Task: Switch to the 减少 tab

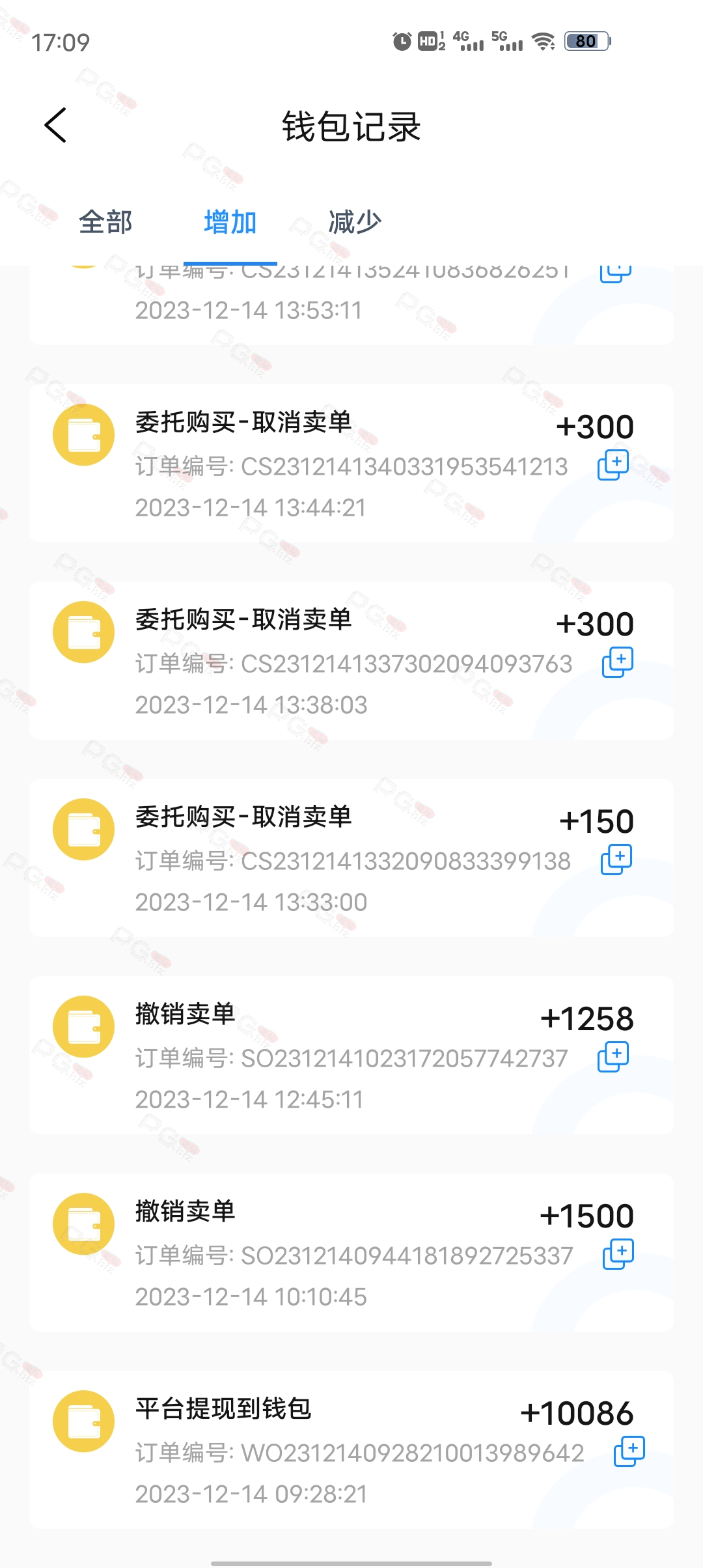Action: pos(355,222)
